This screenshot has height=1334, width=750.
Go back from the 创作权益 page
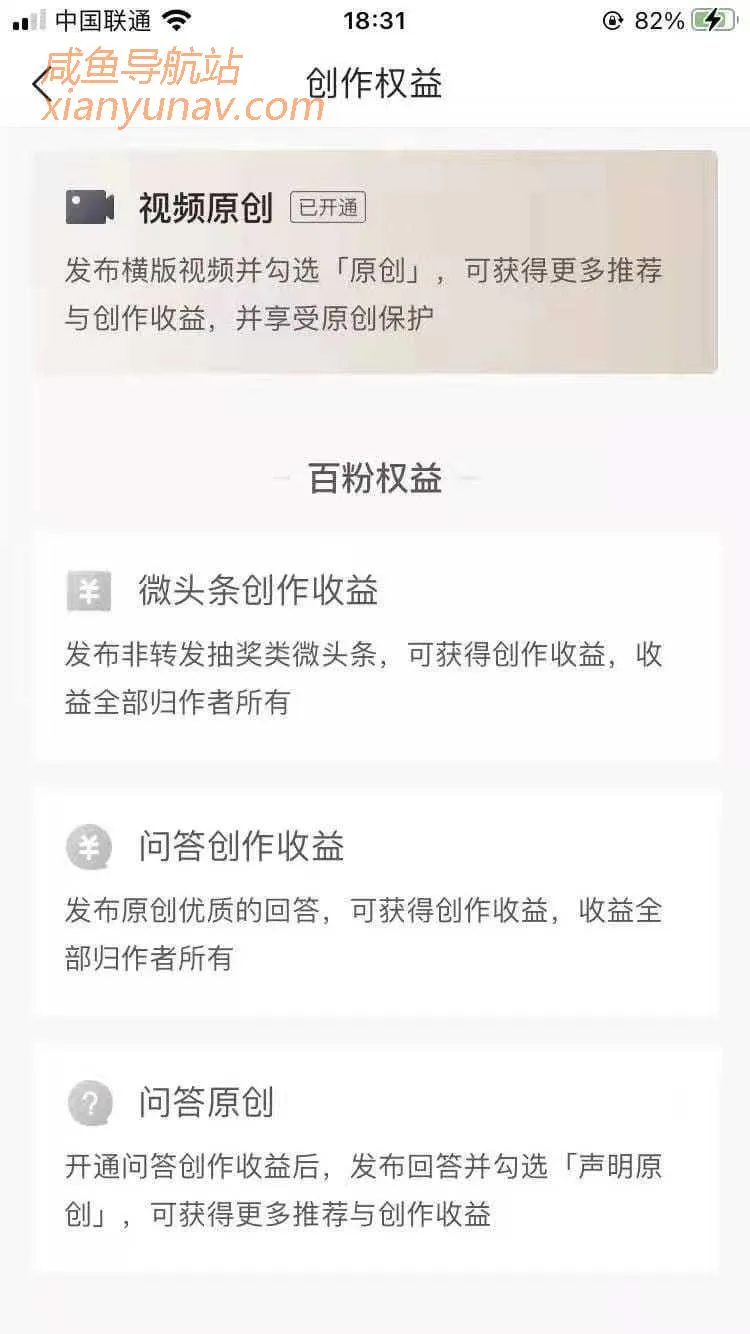[x=42, y=84]
